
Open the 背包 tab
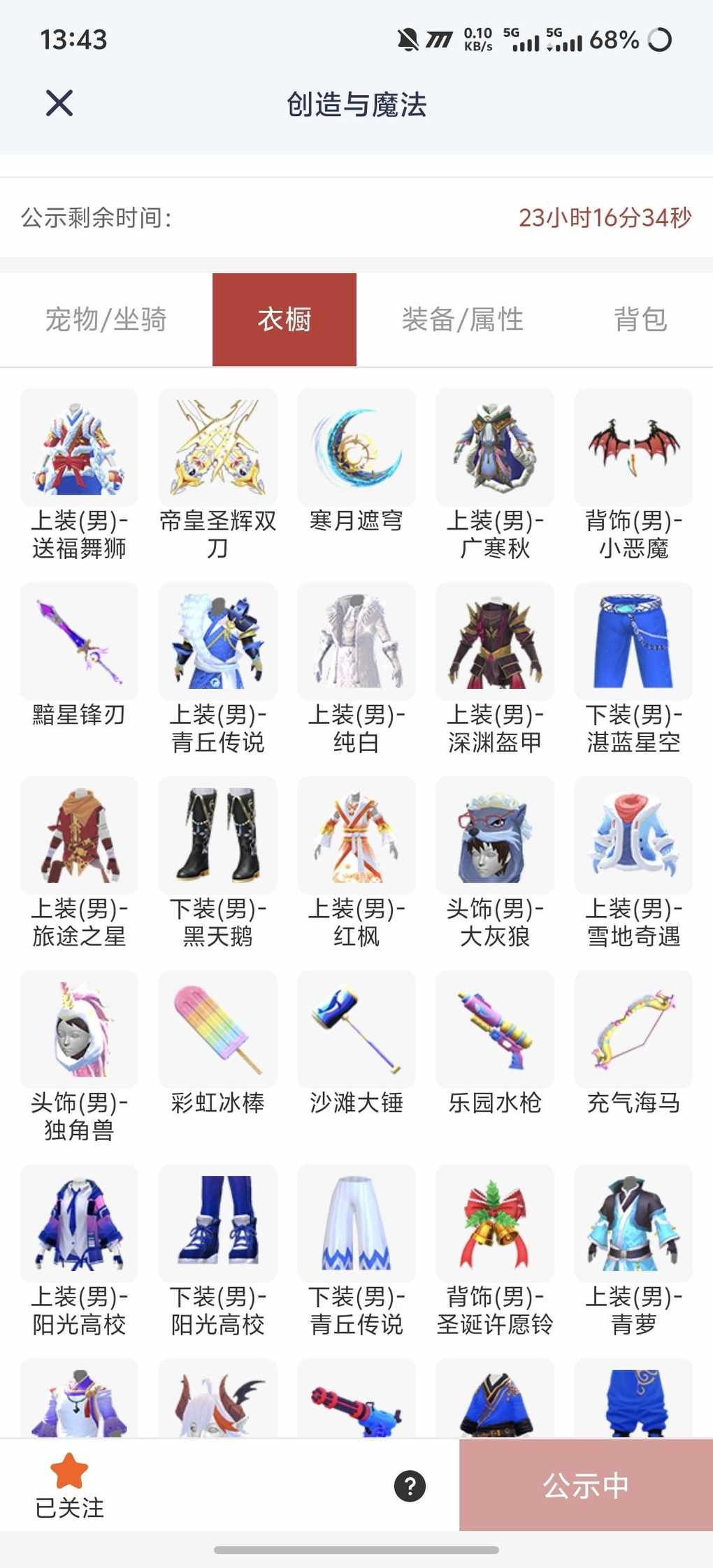point(640,319)
